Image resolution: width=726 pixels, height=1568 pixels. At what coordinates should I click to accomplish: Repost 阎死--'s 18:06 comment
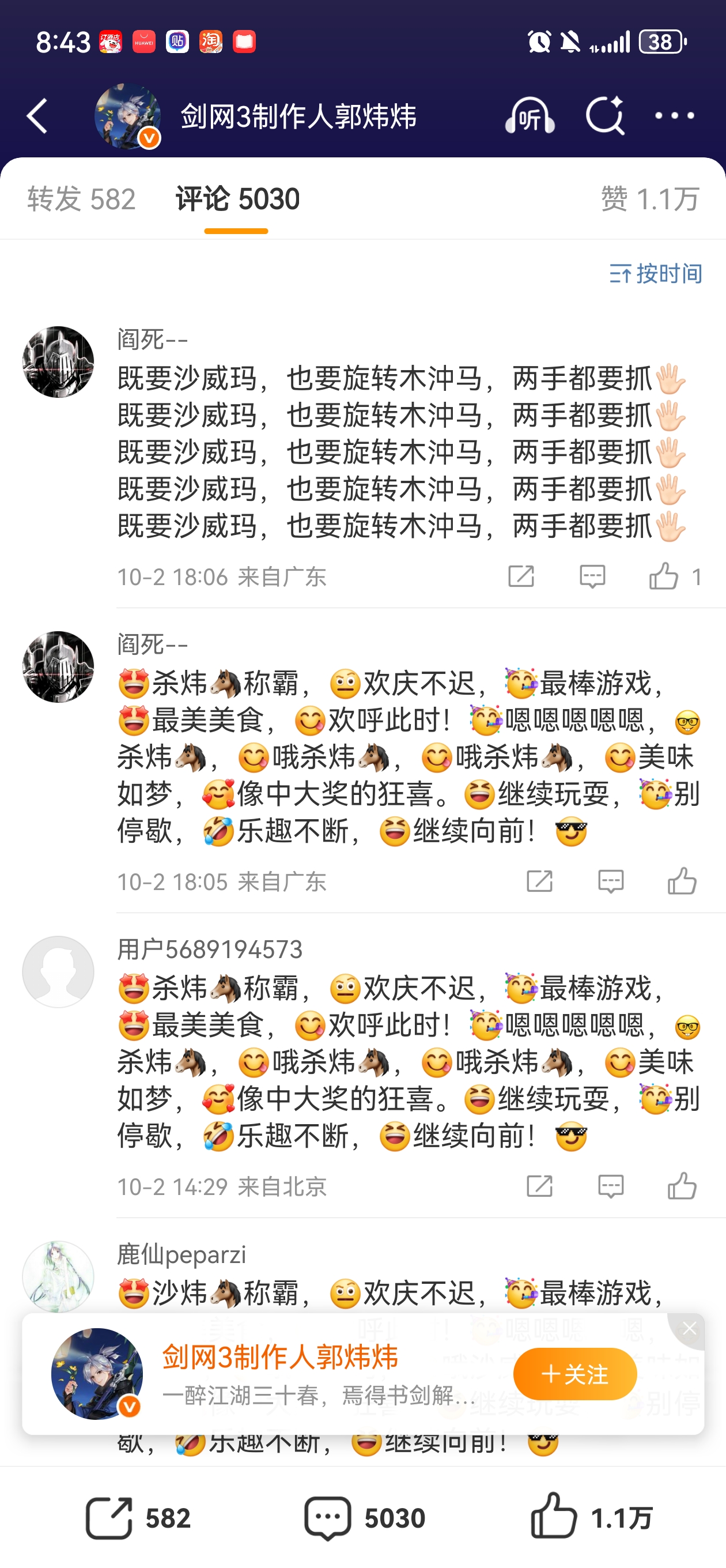tap(521, 576)
